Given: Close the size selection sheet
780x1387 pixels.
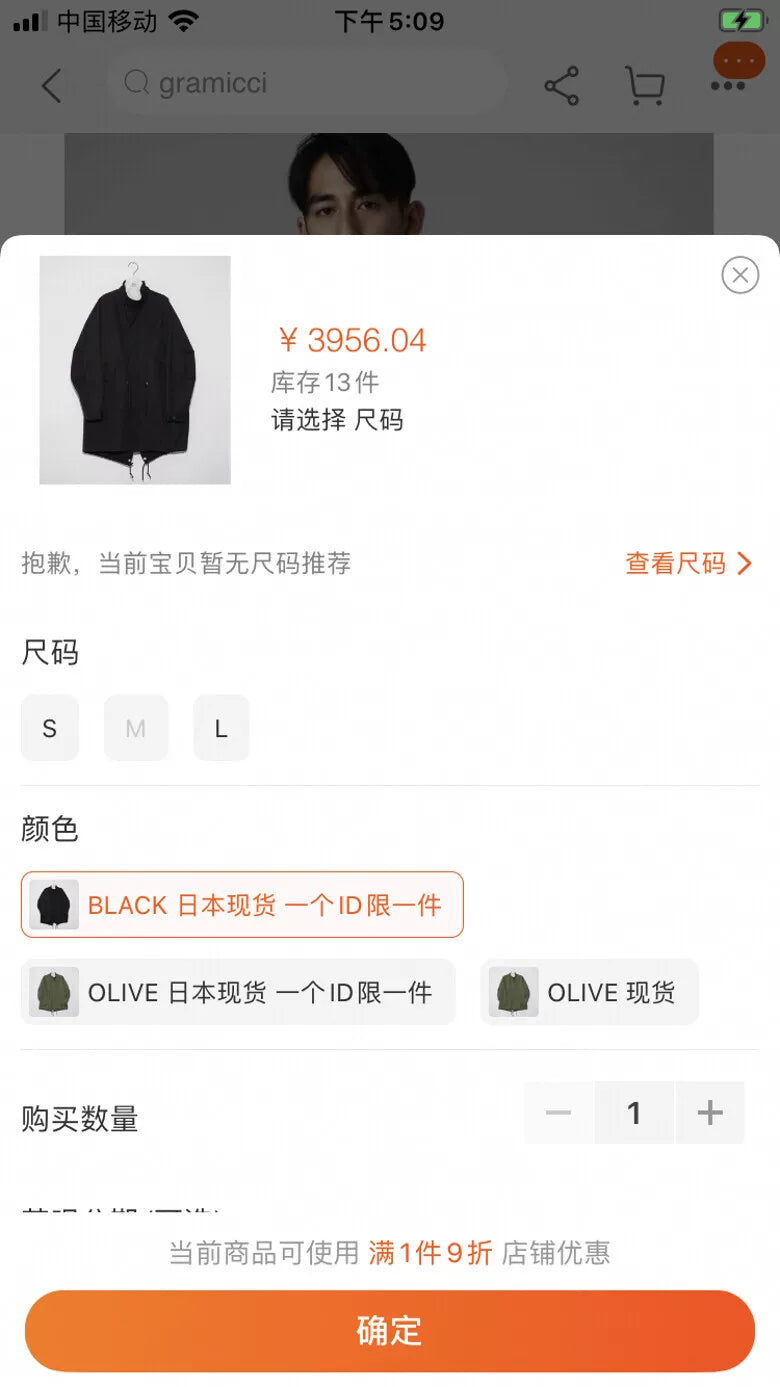Looking at the screenshot, I should tap(740, 274).
